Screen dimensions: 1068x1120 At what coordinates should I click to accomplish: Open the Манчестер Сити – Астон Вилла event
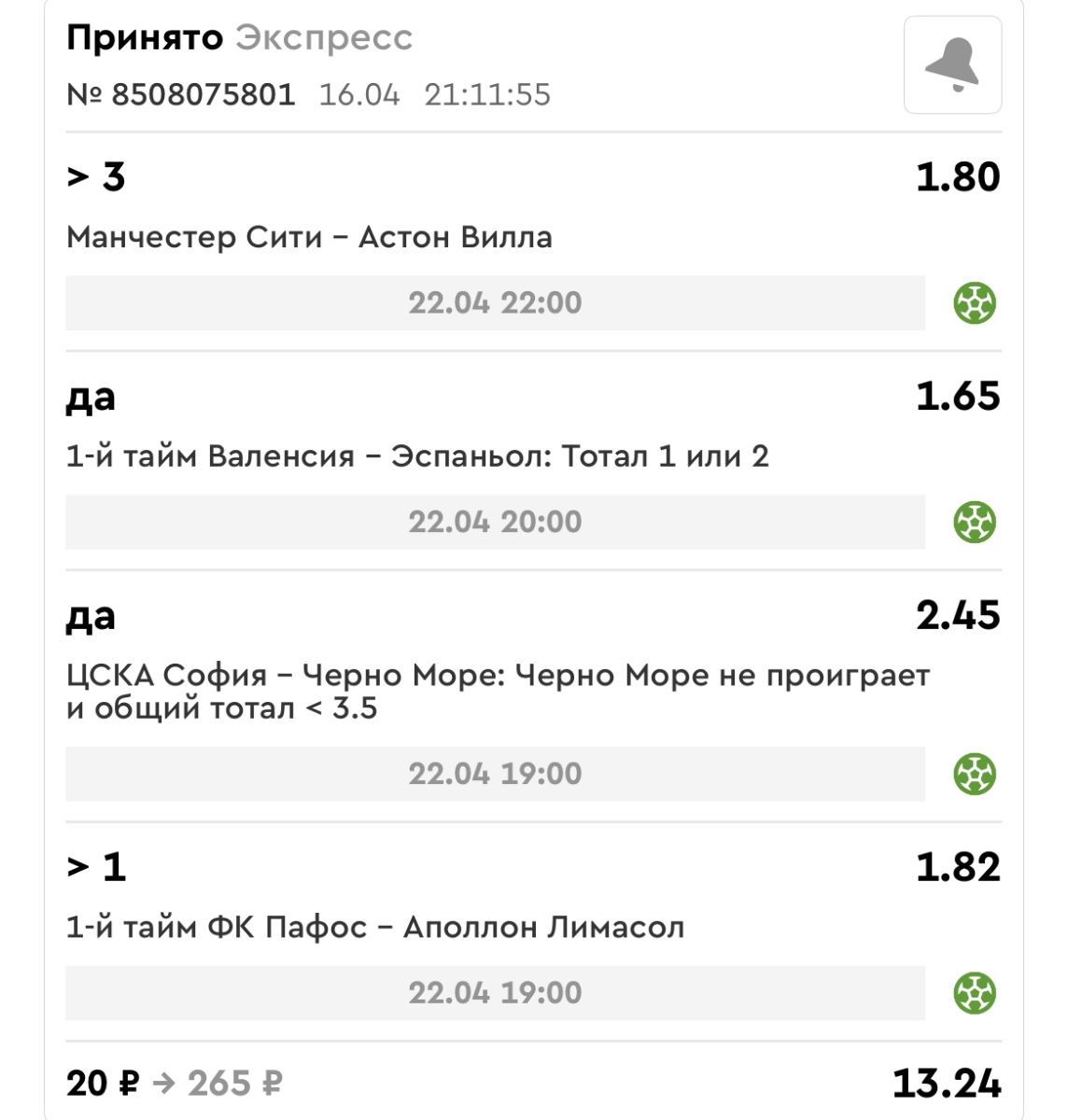[x=309, y=237]
